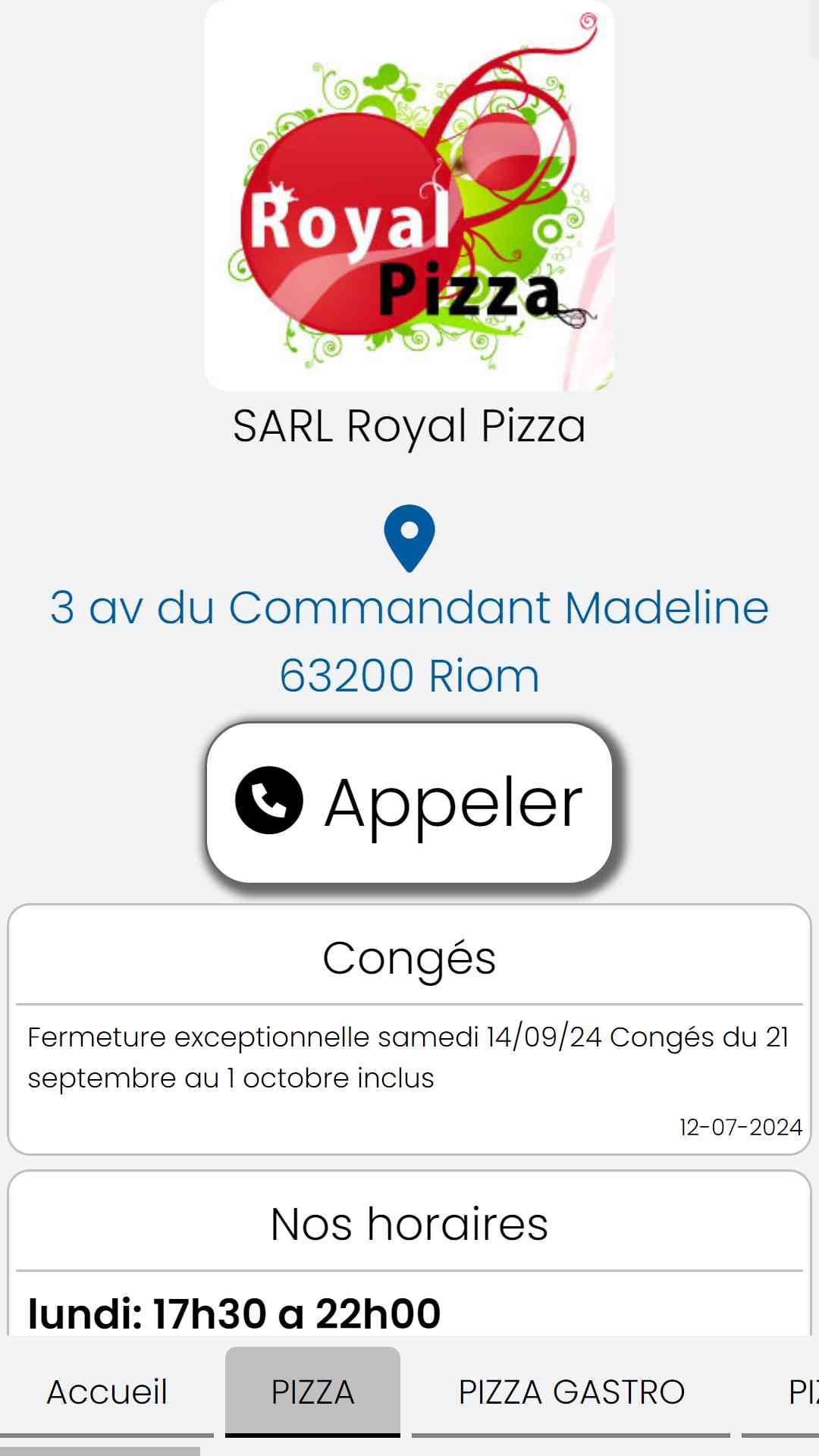Call the restaurant with the Appeler button
This screenshot has height=1456, width=819.
[409, 802]
